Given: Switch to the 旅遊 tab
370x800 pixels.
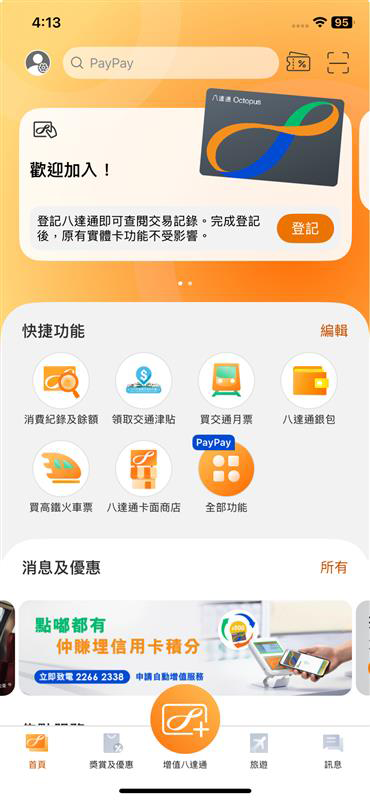Looking at the screenshot, I should pos(259,751).
